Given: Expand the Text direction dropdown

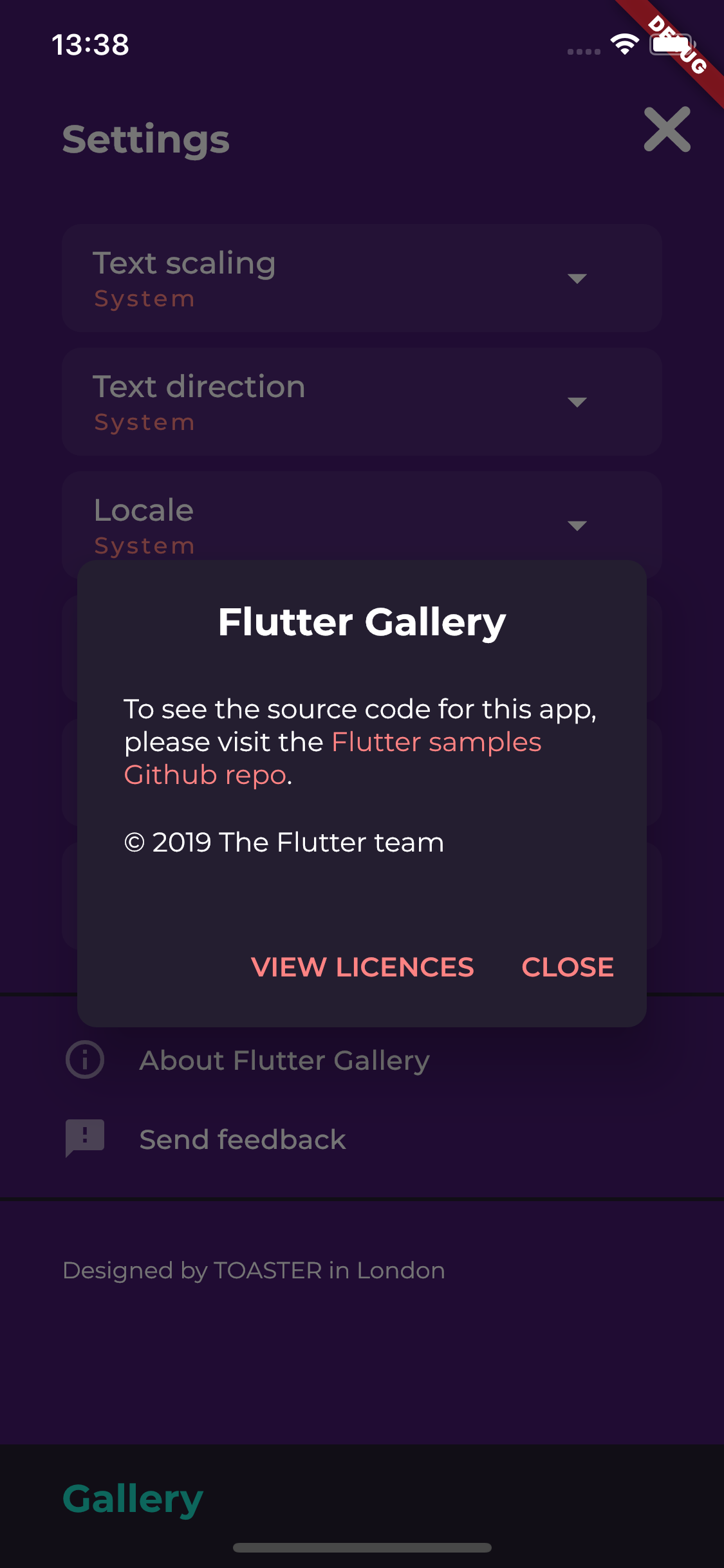Looking at the screenshot, I should tap(362, 402).
